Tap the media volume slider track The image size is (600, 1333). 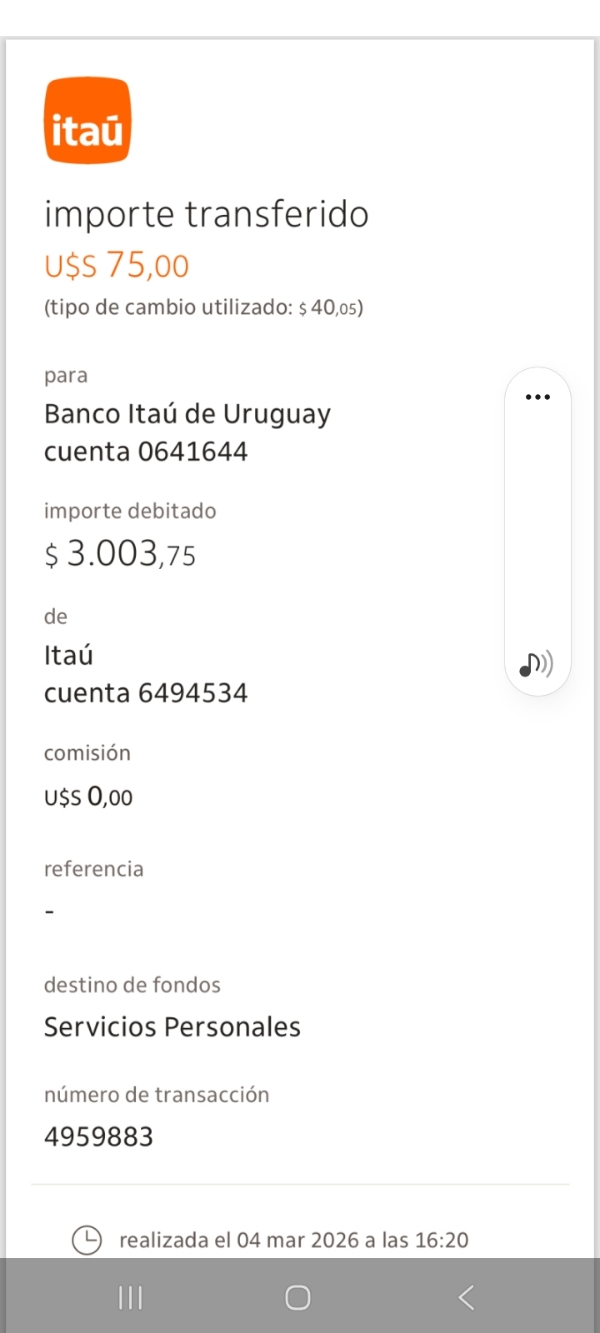click(x=538, y=530)
